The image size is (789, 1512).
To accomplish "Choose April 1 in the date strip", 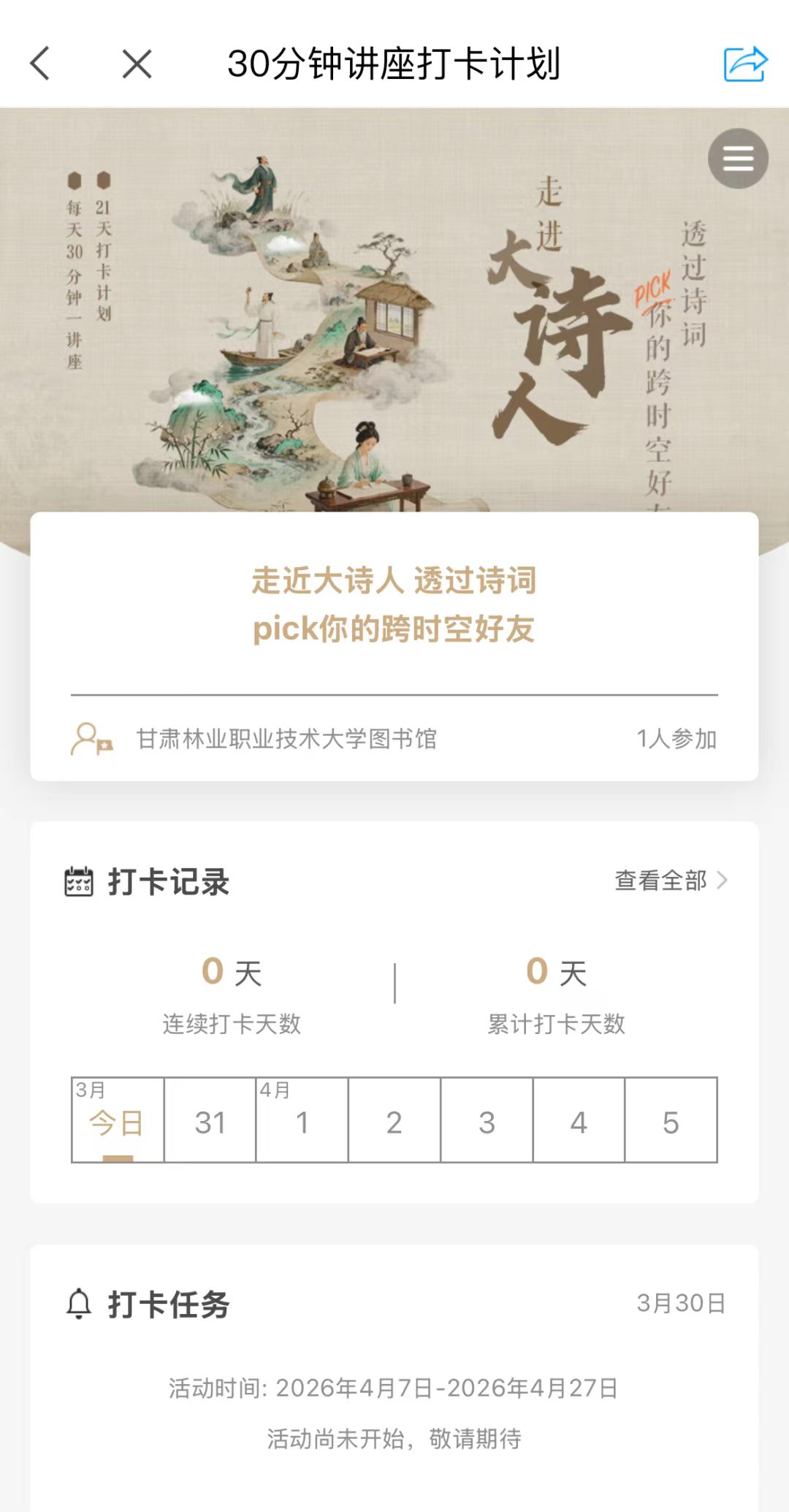I will (x=302, y=1120).
